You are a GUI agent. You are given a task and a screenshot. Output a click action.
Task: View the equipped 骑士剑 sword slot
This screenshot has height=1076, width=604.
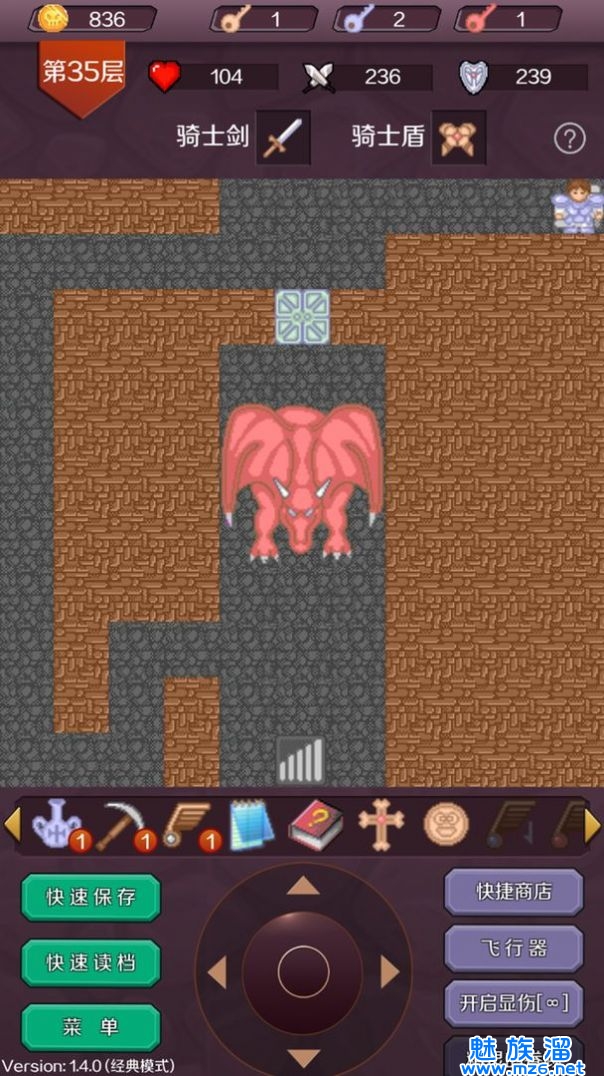pyautogui.click(x=283, y=138)
